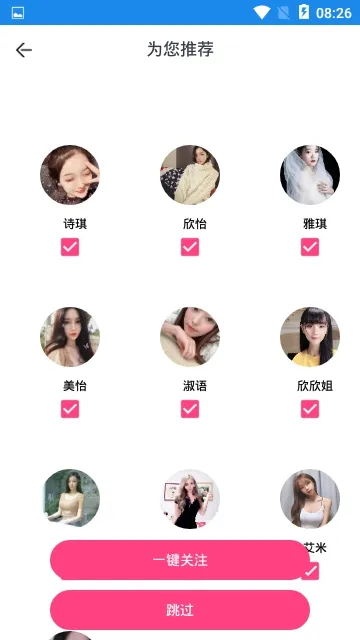This screenshot has height=640, width=360.
Task: Toggle the checkbox under 淑语
Action: [190, 409]
